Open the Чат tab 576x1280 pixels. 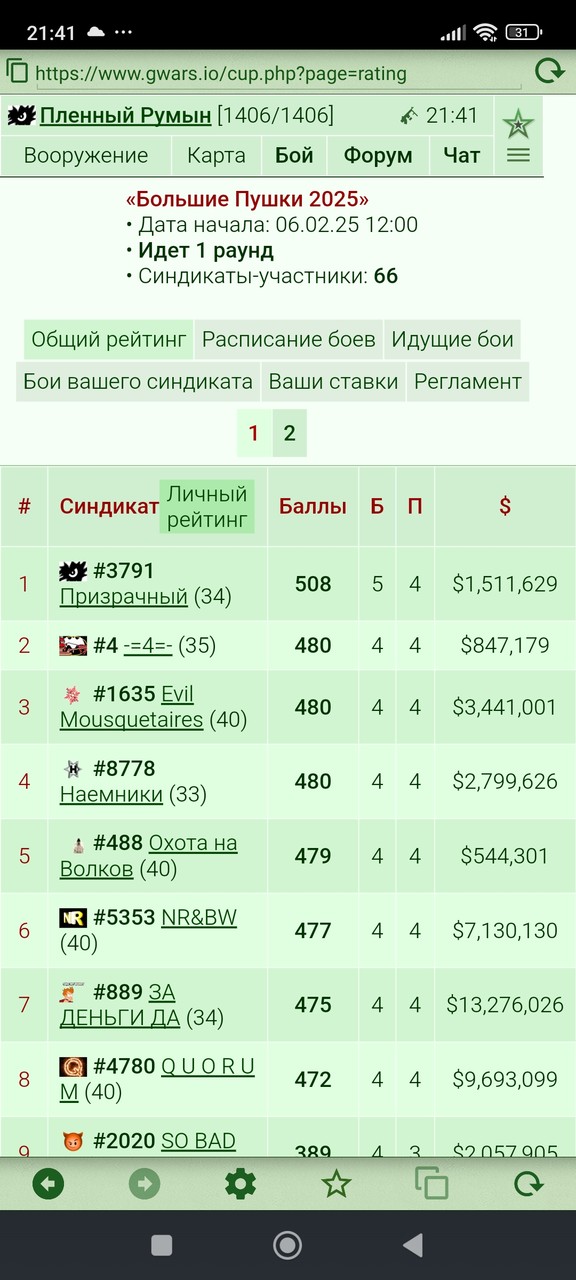tap(462, 155)
